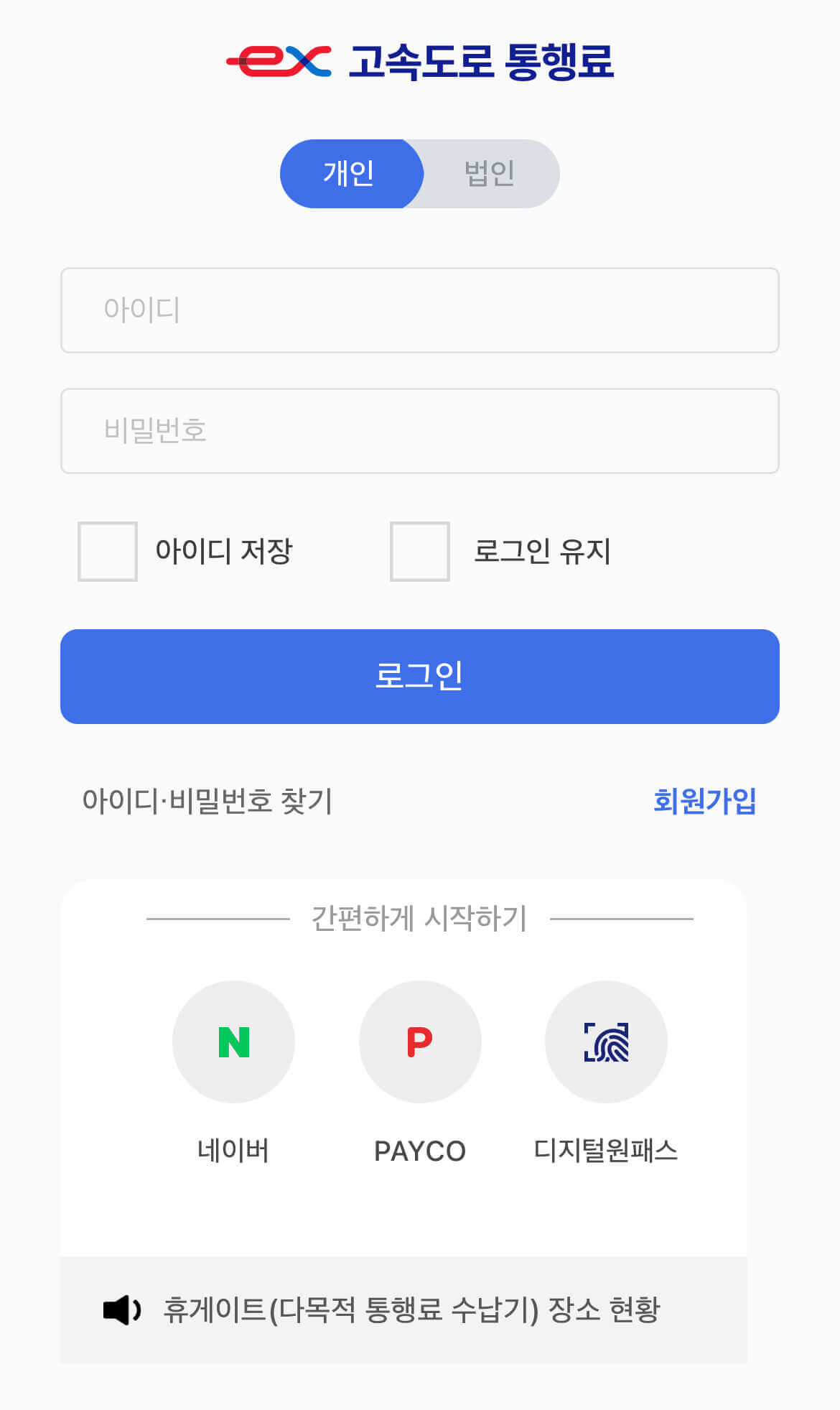
Task: Enable the 로그인 유지 checkbox
Action: [419, 552]
